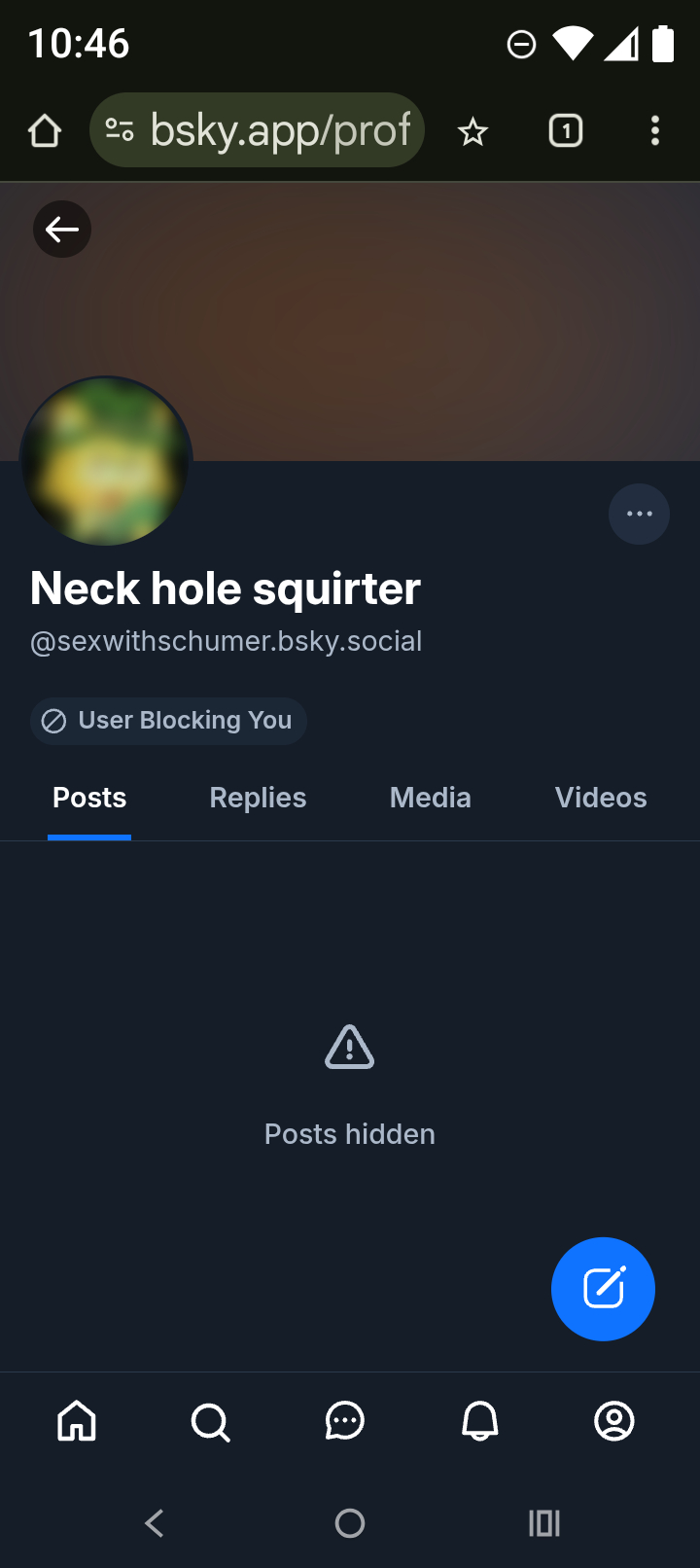
Task: Go back using the profile back arrow
Action: point(62,230)
